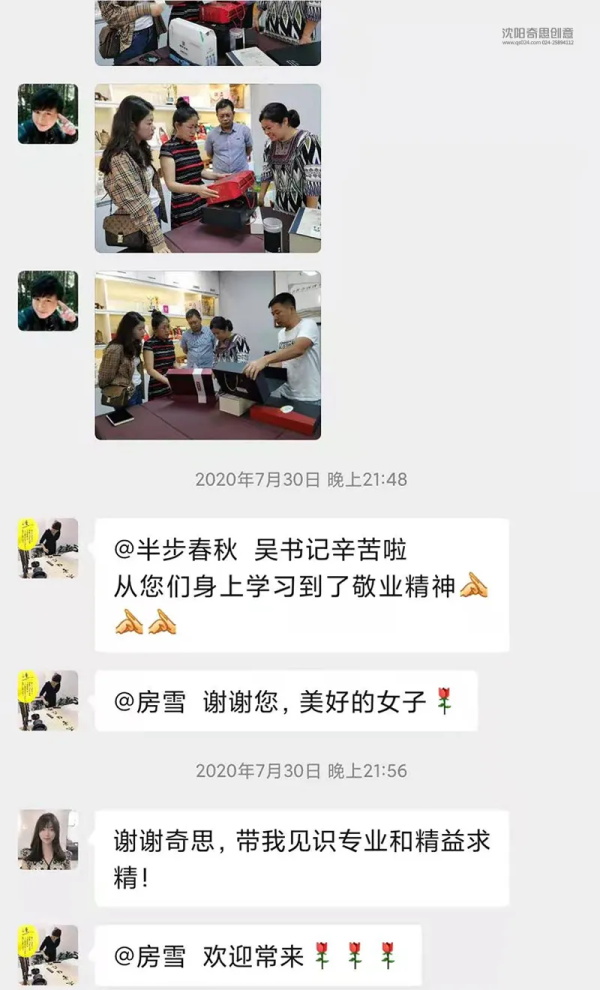Image resolution: width=600 pixels, height=990 pixels.
Task: Tap the avatar beside 欢迎常来 message
Action: coord(48,954)
